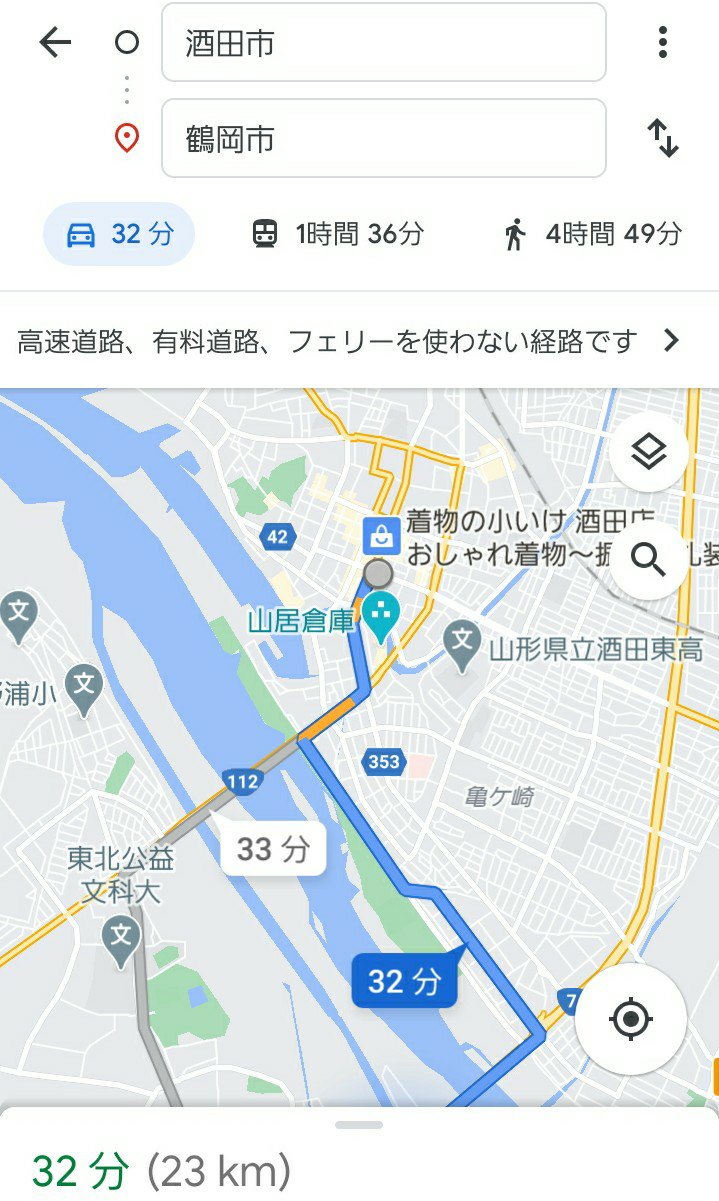The image size is (719, 1201).
Task: Open the map layers button
Action: click(649, 453)
